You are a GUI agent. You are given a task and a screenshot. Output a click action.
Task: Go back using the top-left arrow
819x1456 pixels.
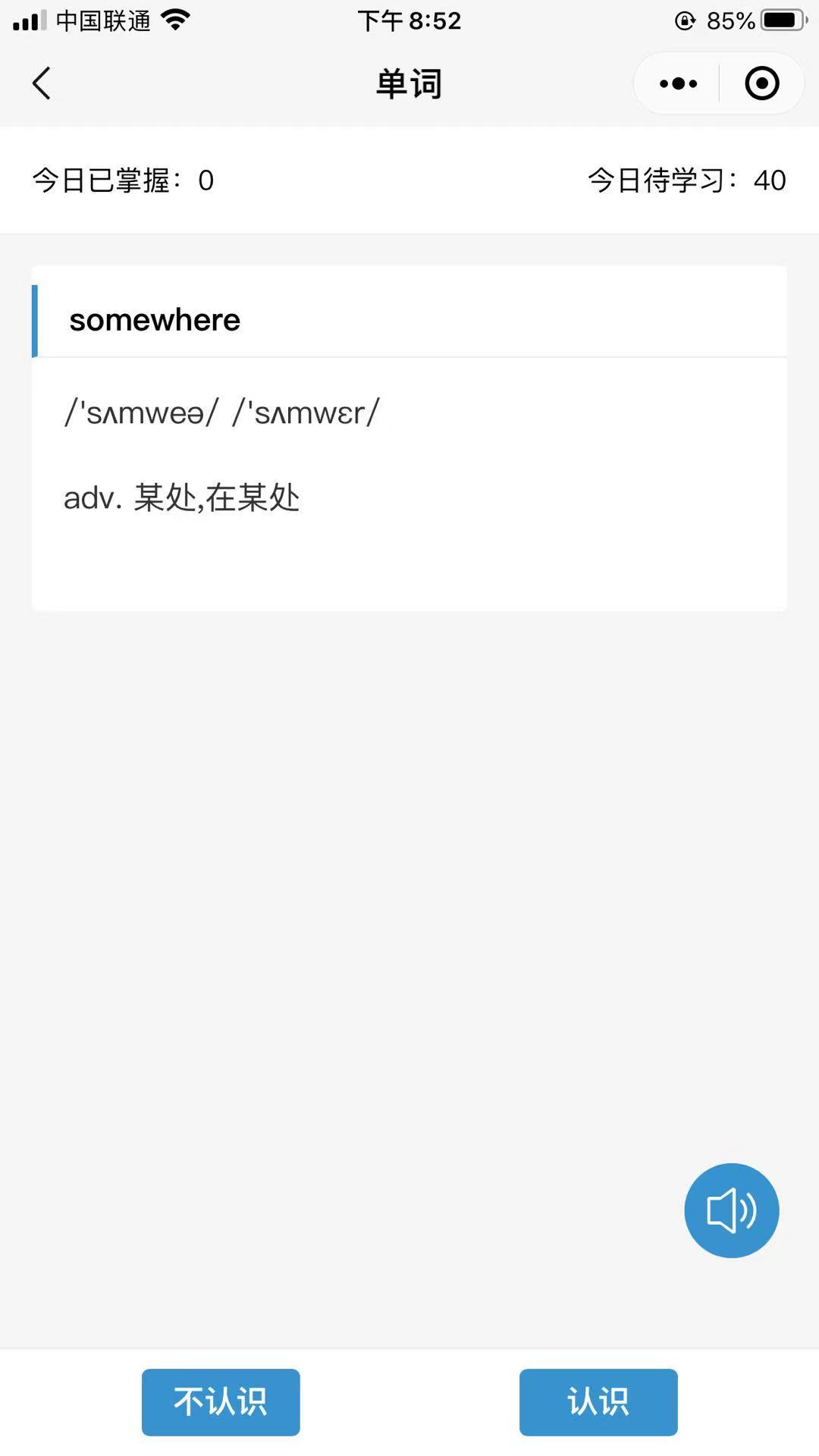click(x=42, y=83)
